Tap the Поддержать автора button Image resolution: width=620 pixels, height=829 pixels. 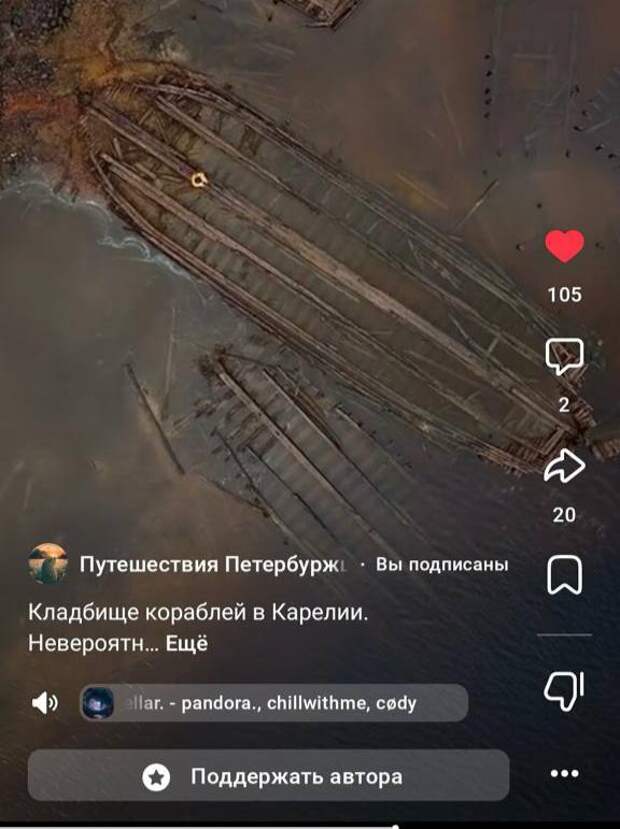coord(268,776)
